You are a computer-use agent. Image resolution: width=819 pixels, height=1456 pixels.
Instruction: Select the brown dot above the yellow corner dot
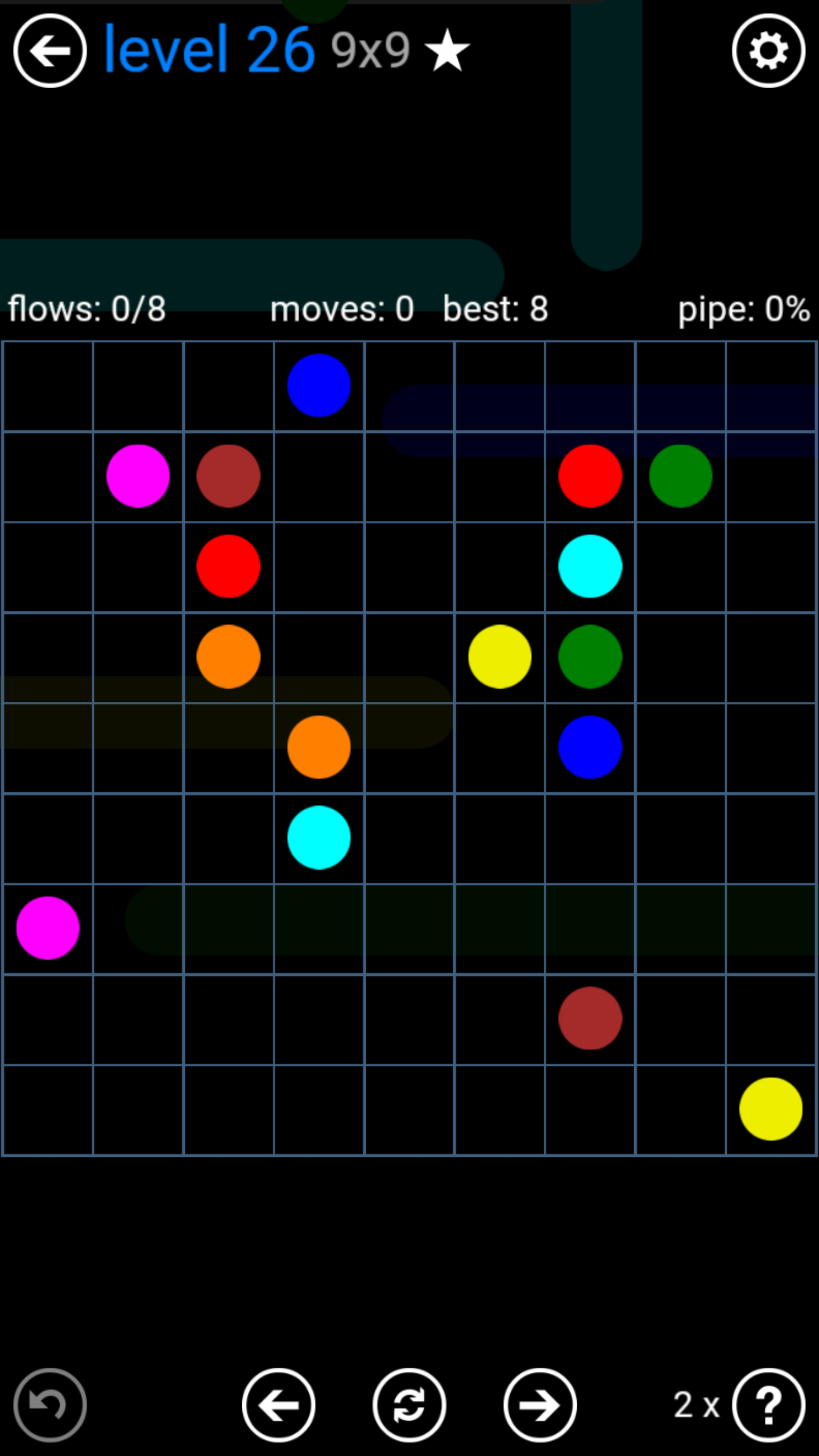click(x=590, y=1018)
